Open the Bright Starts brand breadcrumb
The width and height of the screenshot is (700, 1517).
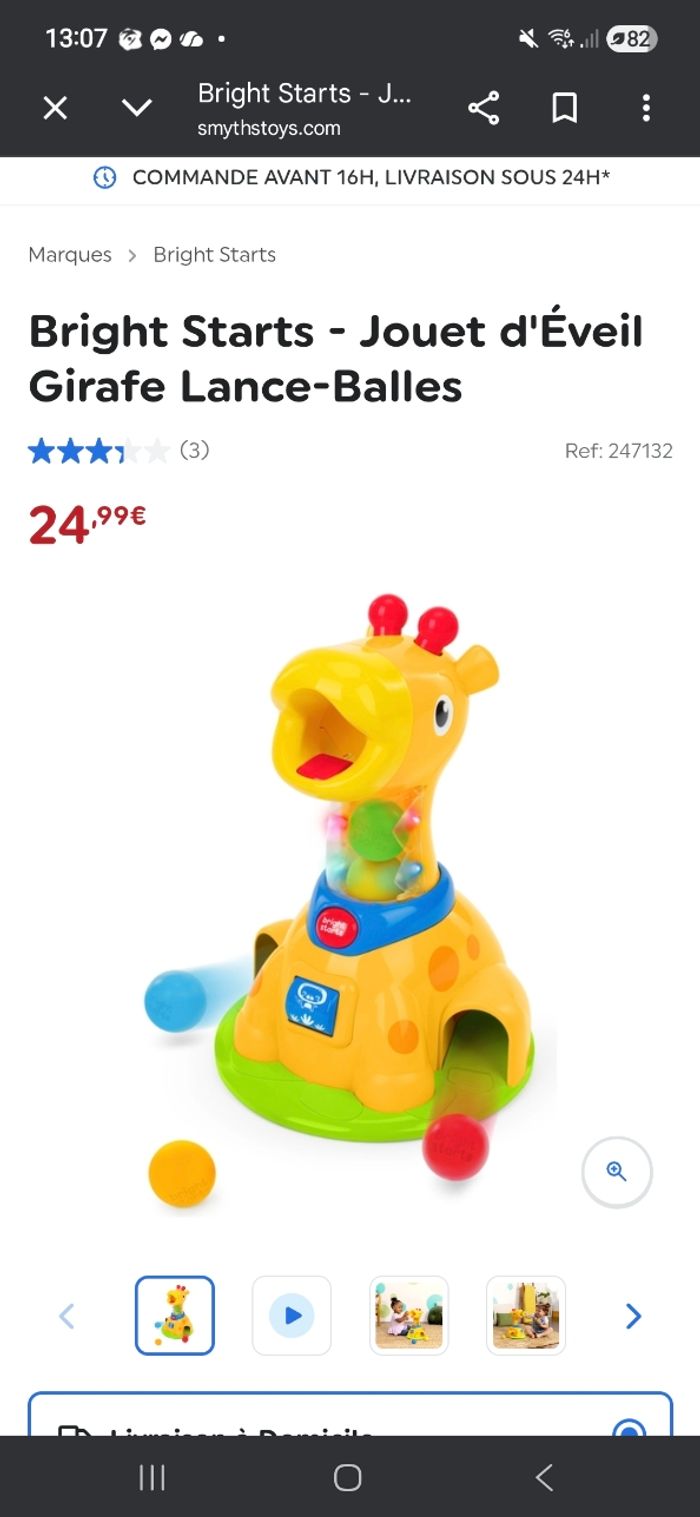click(x=214, y=255)
